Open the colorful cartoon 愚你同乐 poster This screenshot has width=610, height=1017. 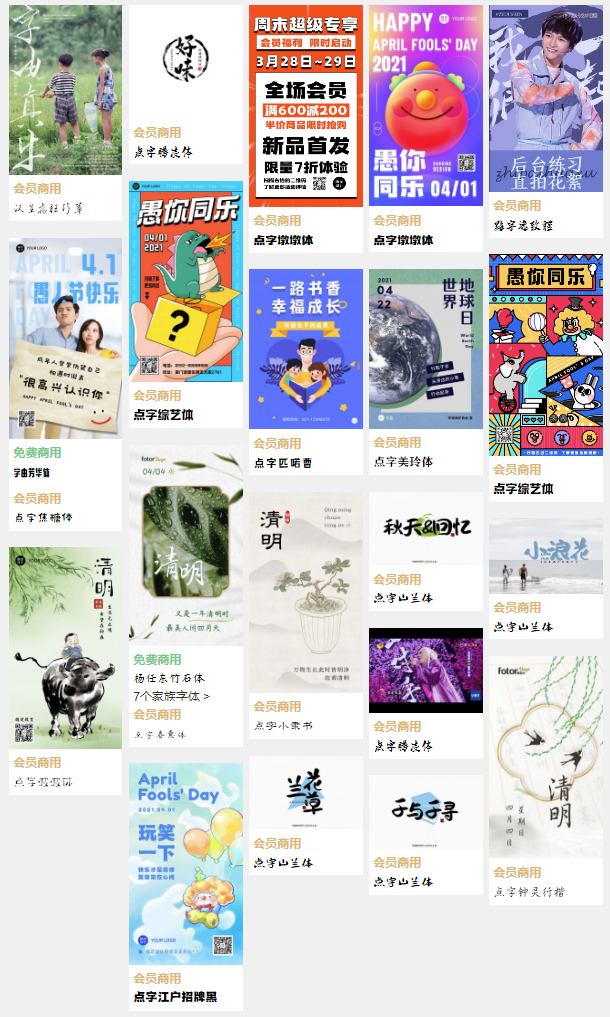pyautogui.click(x=546, y=355)
